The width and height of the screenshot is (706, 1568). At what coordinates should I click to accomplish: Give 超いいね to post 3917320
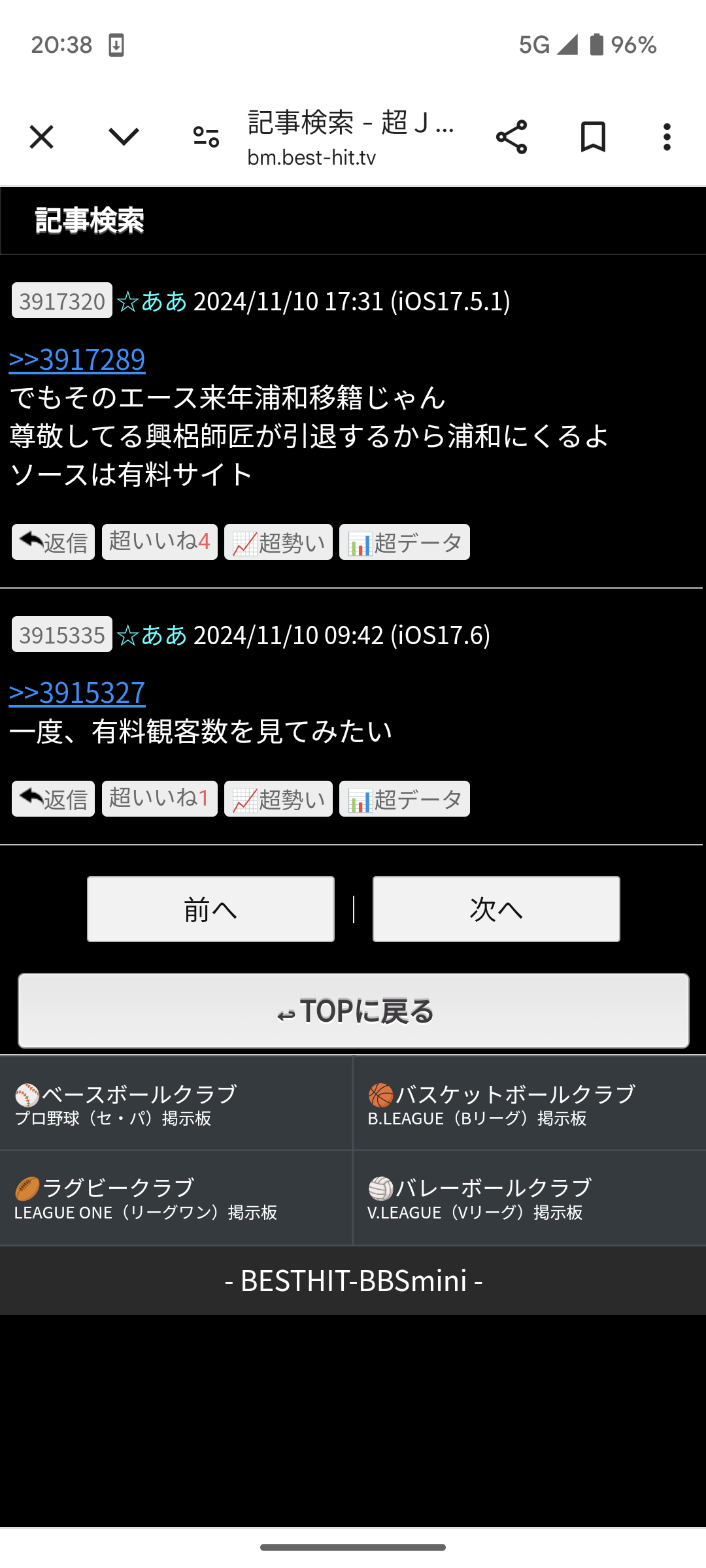[160, 542]
